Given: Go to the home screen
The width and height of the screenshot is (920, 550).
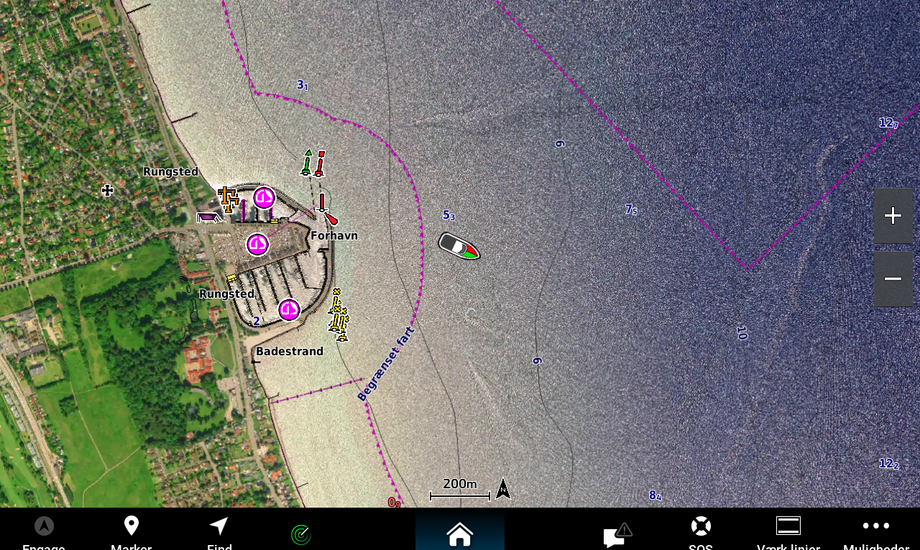Looking at the screenshot, I should (460, 533).
